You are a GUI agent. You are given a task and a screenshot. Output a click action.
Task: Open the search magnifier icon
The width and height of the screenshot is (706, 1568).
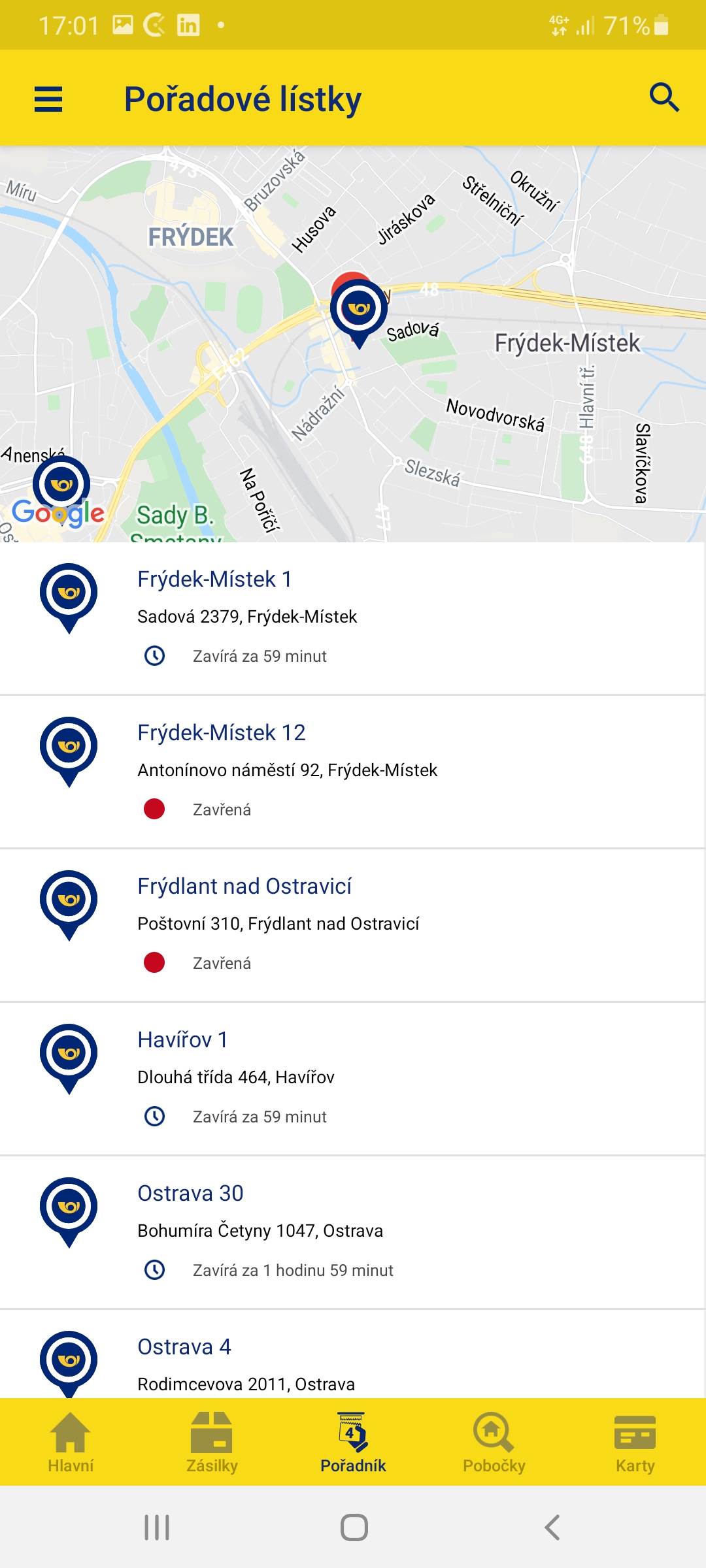pyautogui.click(x=664, y=98)
